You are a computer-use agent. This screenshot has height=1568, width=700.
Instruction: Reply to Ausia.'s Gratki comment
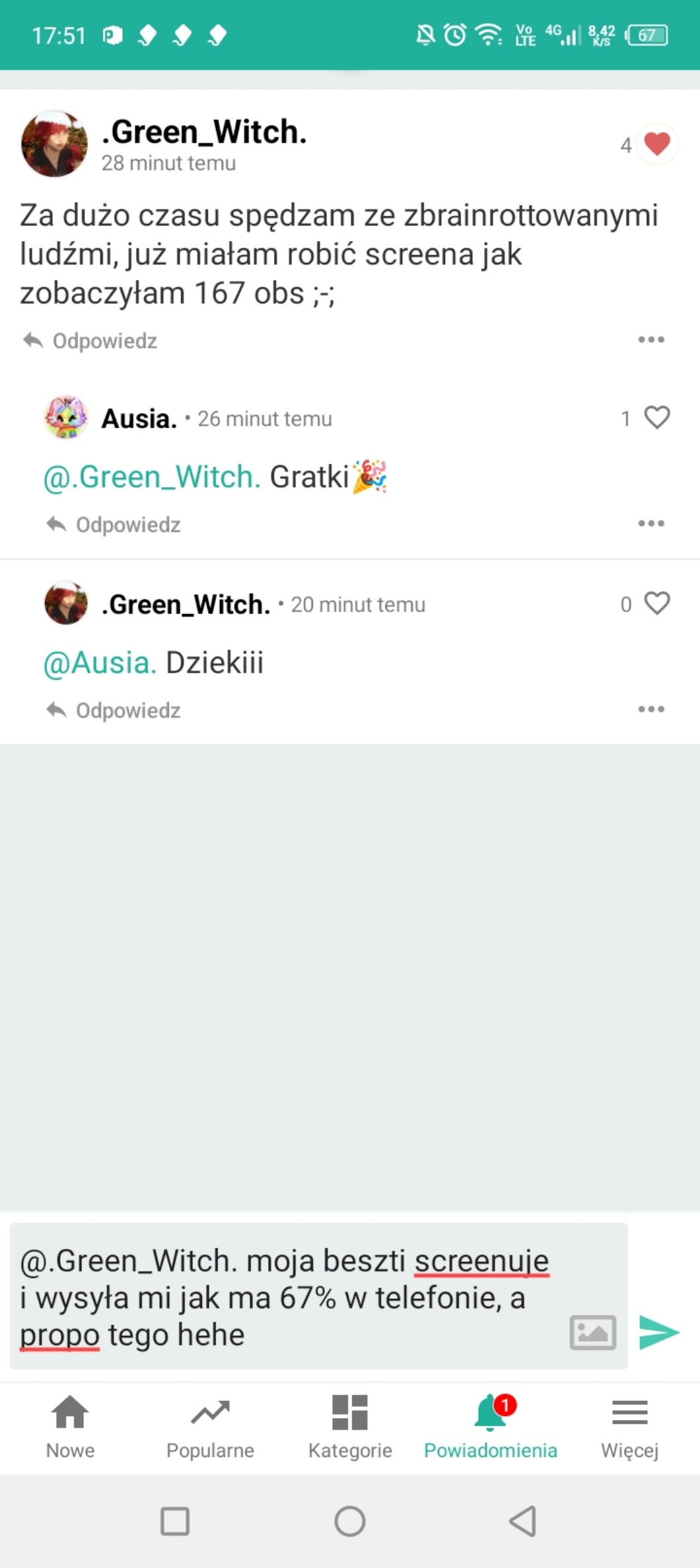(x=114, y=525)
